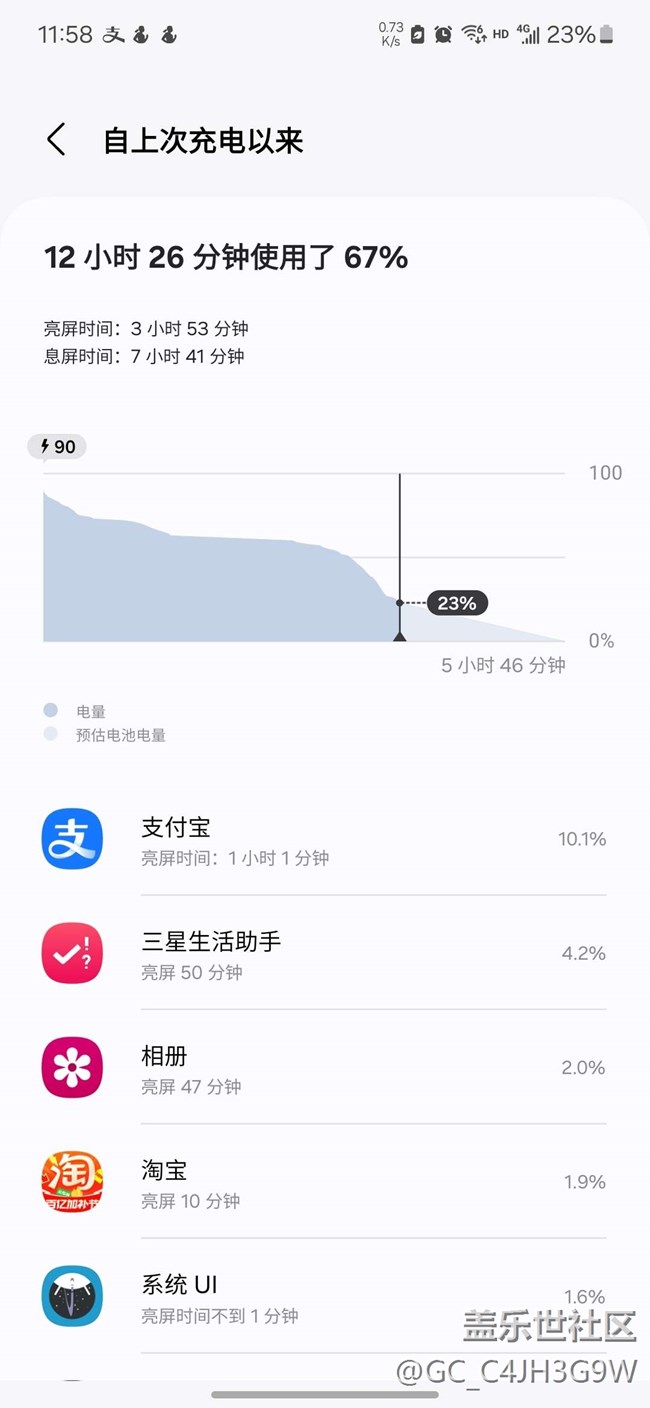Go back from 自上次充电以来 screen
650x1408 pixels.
[x=56, y=140]
